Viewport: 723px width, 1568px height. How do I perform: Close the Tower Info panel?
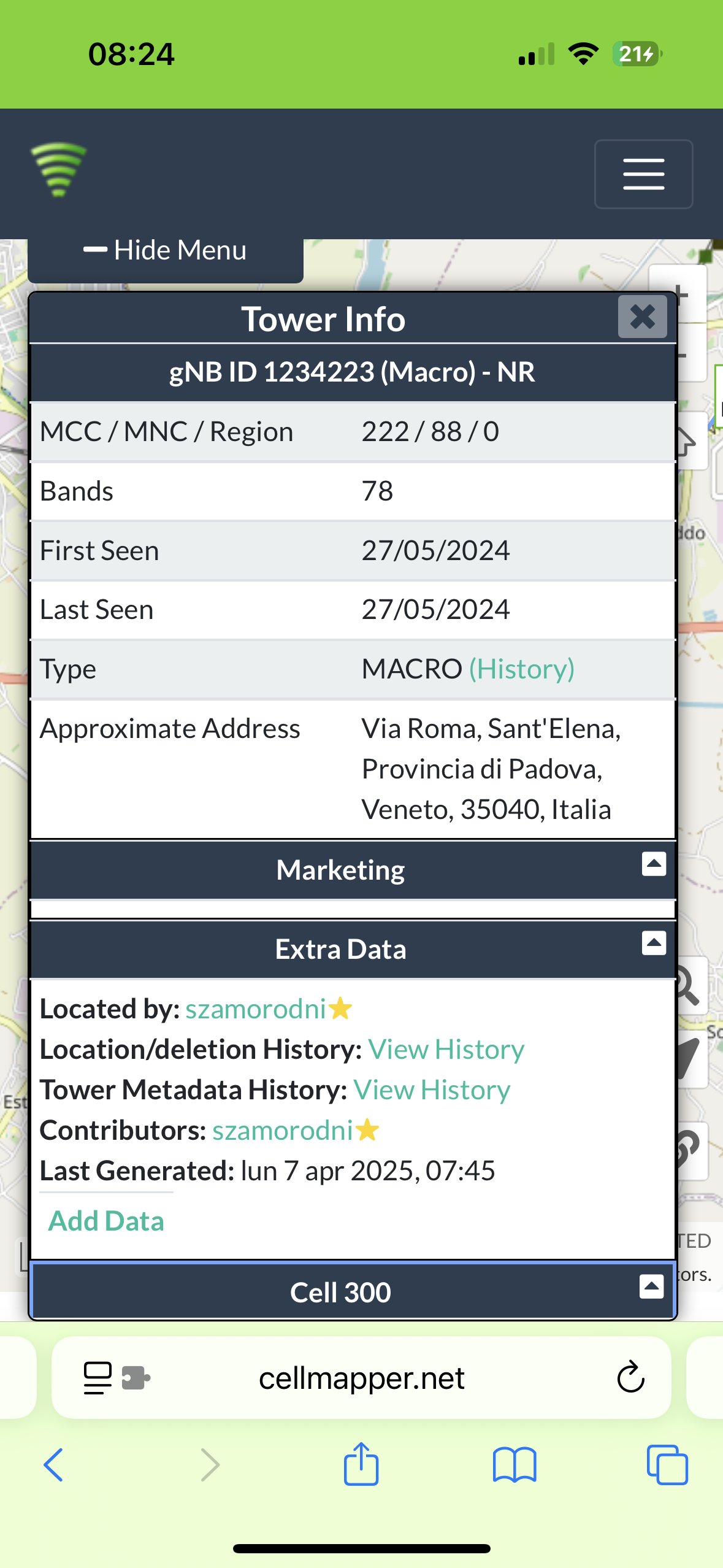642,317
